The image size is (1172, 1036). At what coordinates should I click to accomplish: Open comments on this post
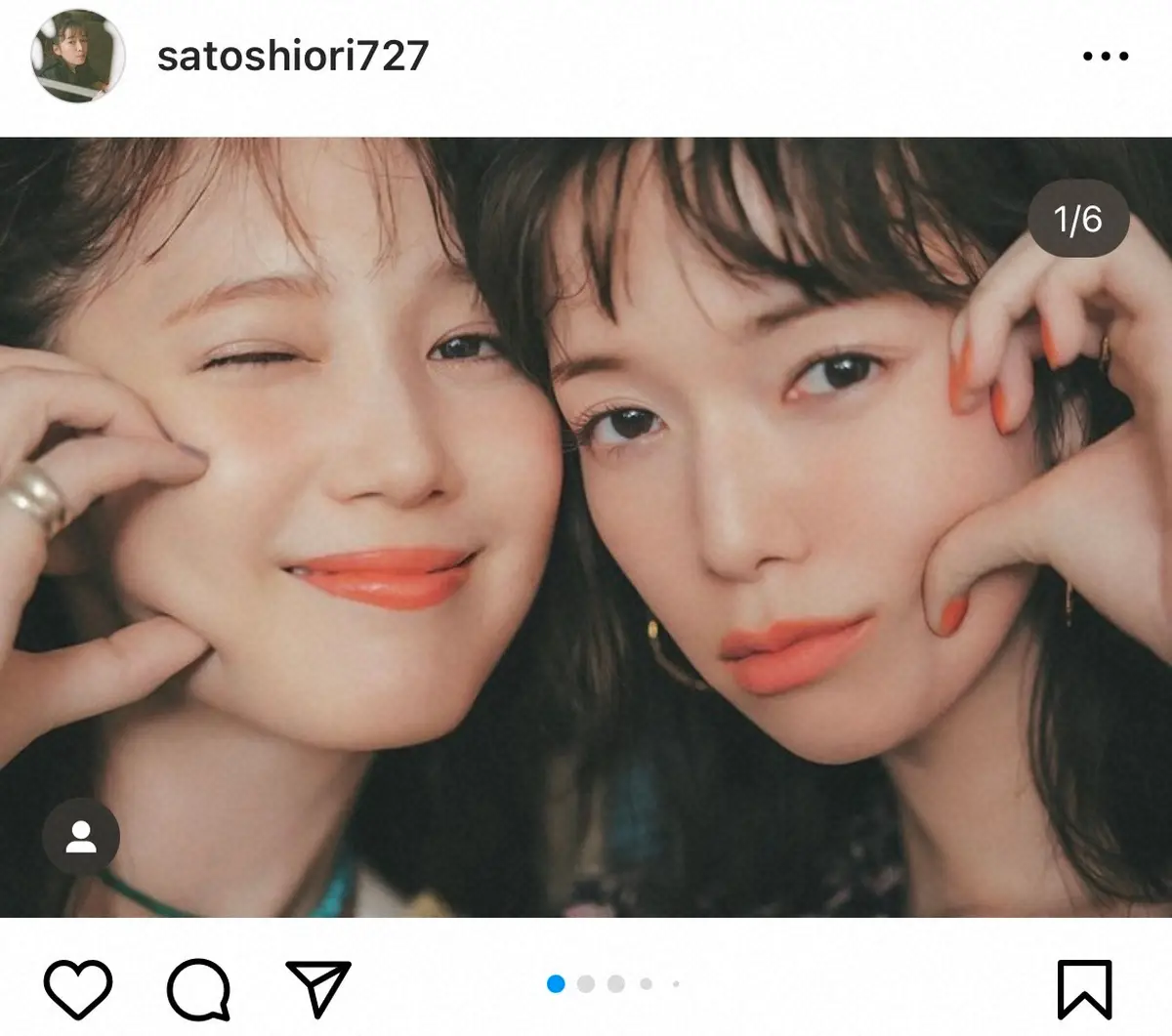pos(198,988)
